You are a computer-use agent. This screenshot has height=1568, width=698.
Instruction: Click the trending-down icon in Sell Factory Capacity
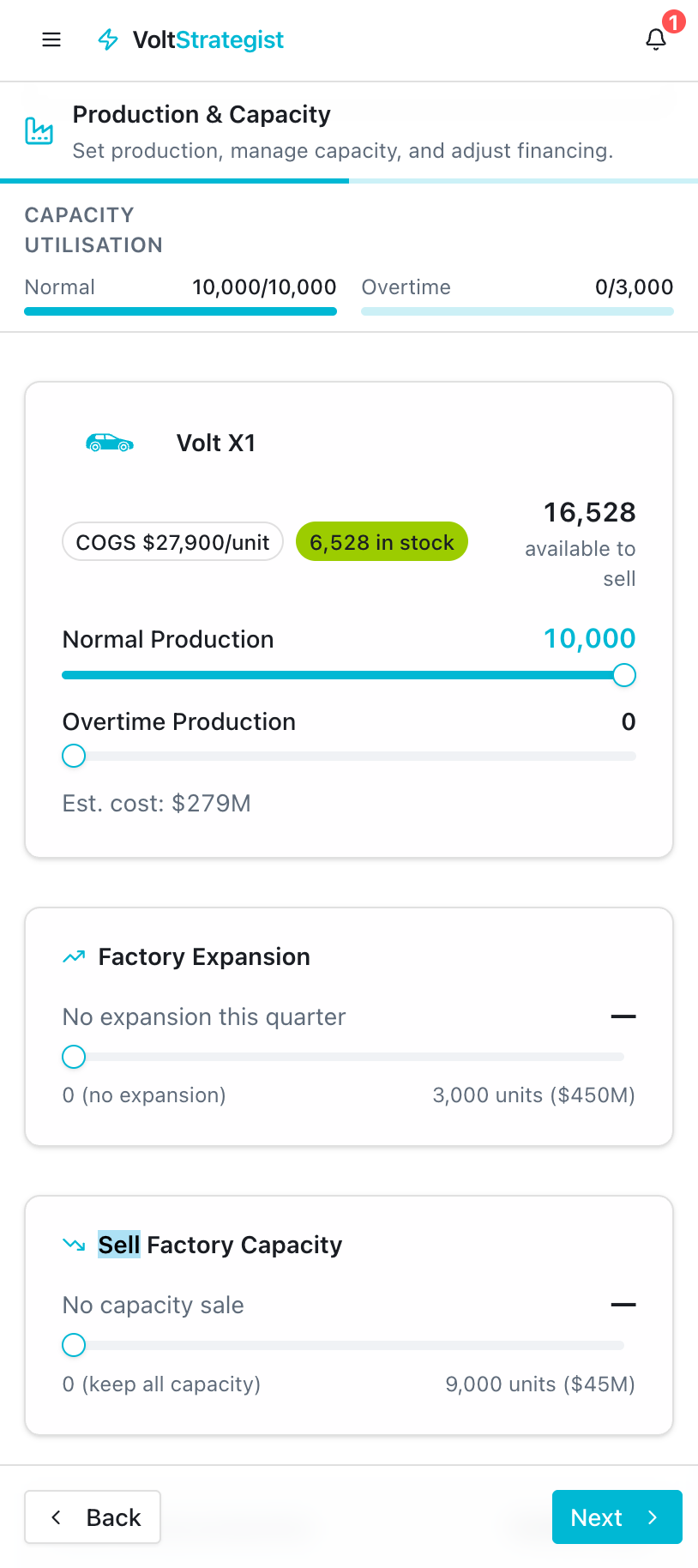point(72,1245)
